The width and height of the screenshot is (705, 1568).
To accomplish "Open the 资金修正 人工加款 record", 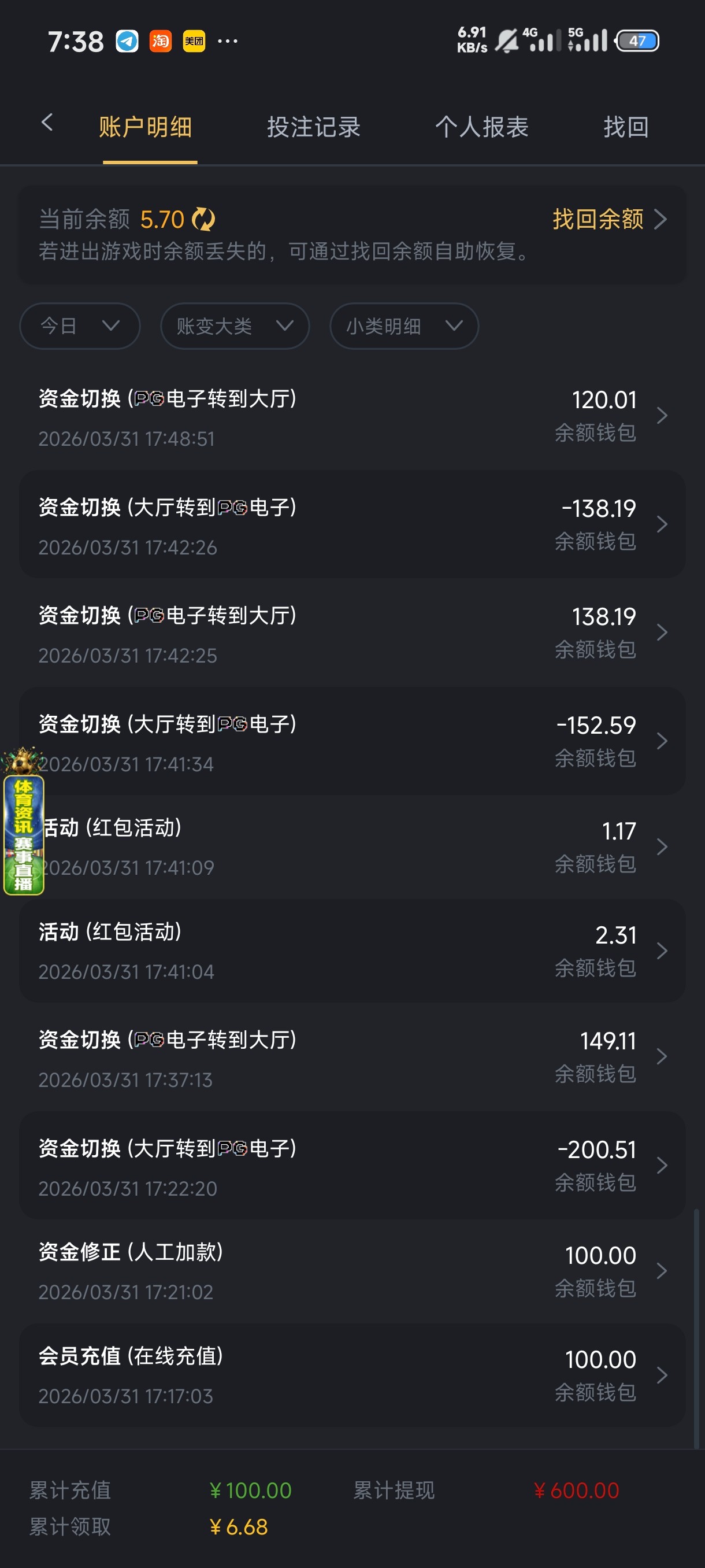I will (352, 1271).
